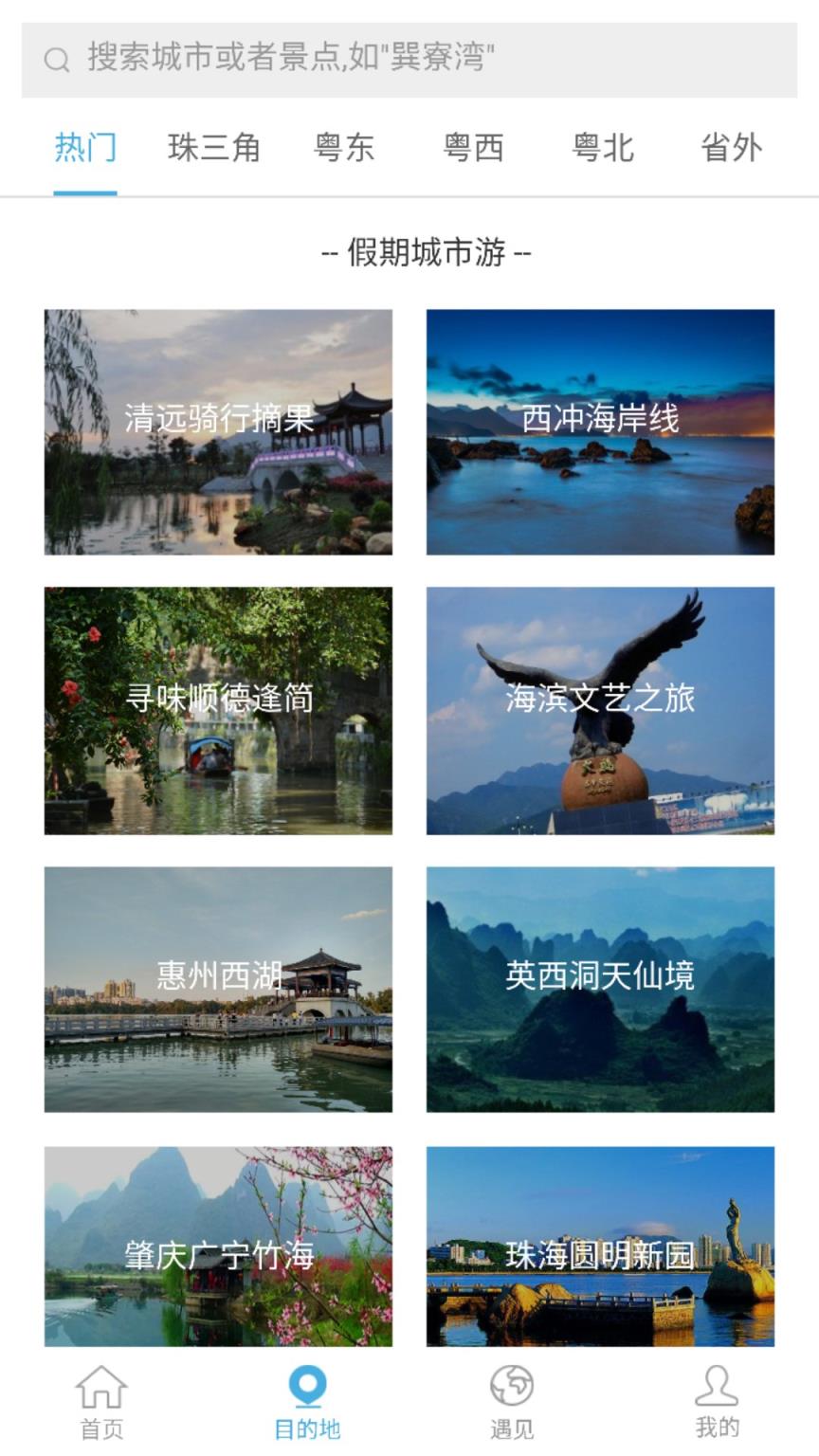Image resolution: width=819 pixels, height=1456 pixels.
Task: Tap the location pin icon for destinations
Action: pyautogui.click(x=305, y=1387)
